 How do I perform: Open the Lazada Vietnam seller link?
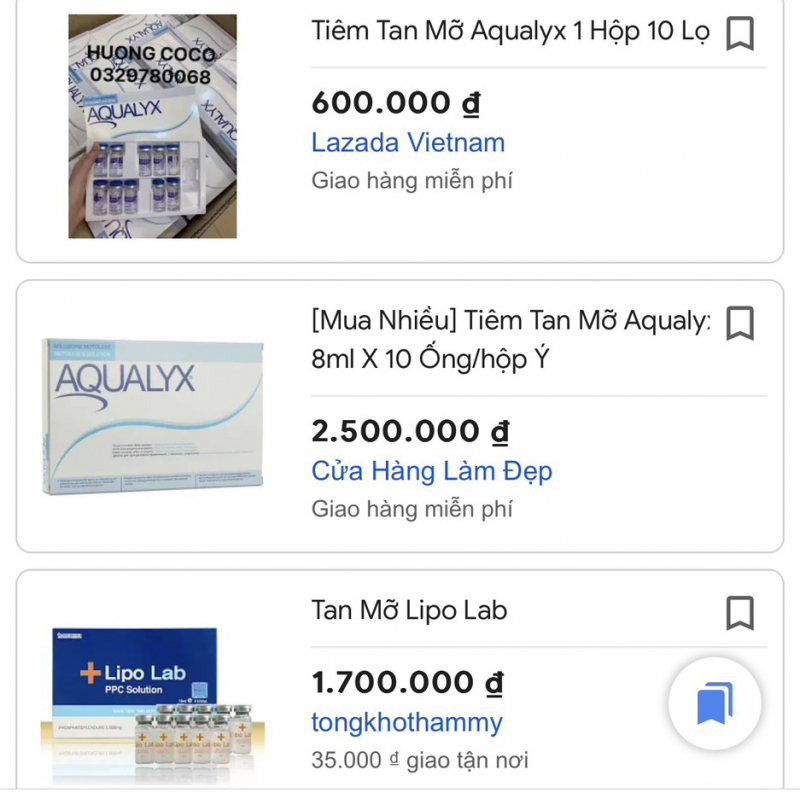click(408, 142)
